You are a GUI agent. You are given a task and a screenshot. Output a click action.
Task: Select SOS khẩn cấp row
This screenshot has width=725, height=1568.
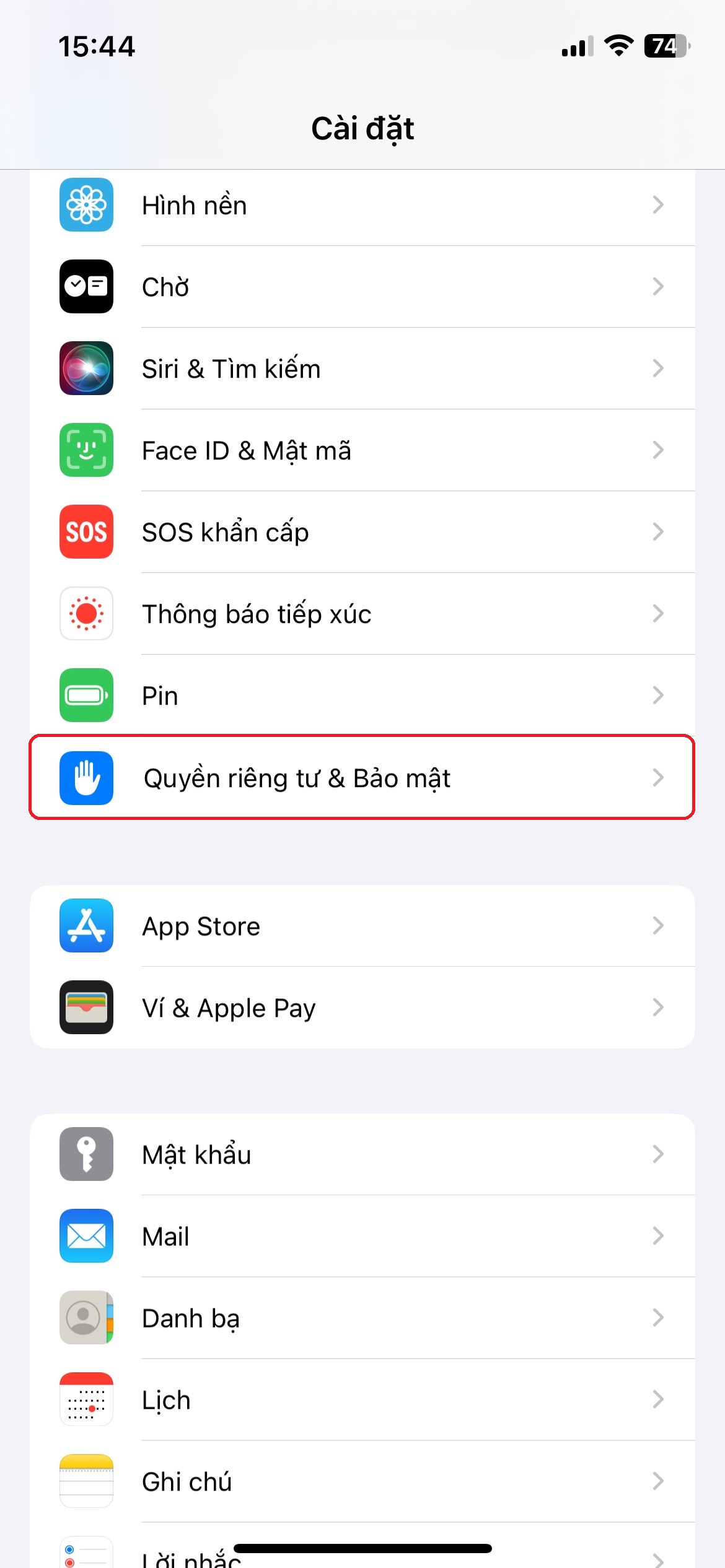point(362,532)
